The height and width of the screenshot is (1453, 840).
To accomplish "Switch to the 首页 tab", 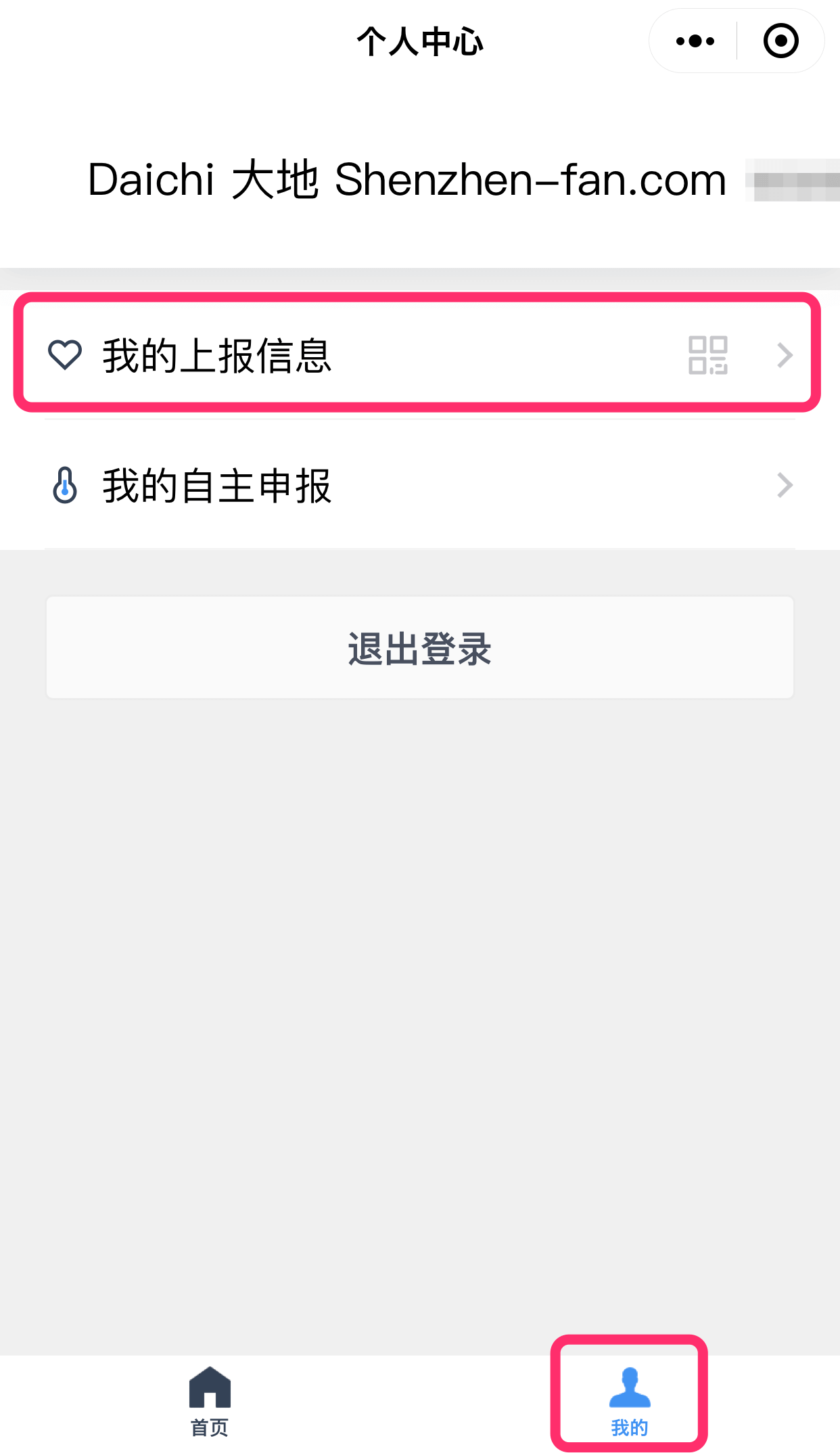I will click(210, 1402).
